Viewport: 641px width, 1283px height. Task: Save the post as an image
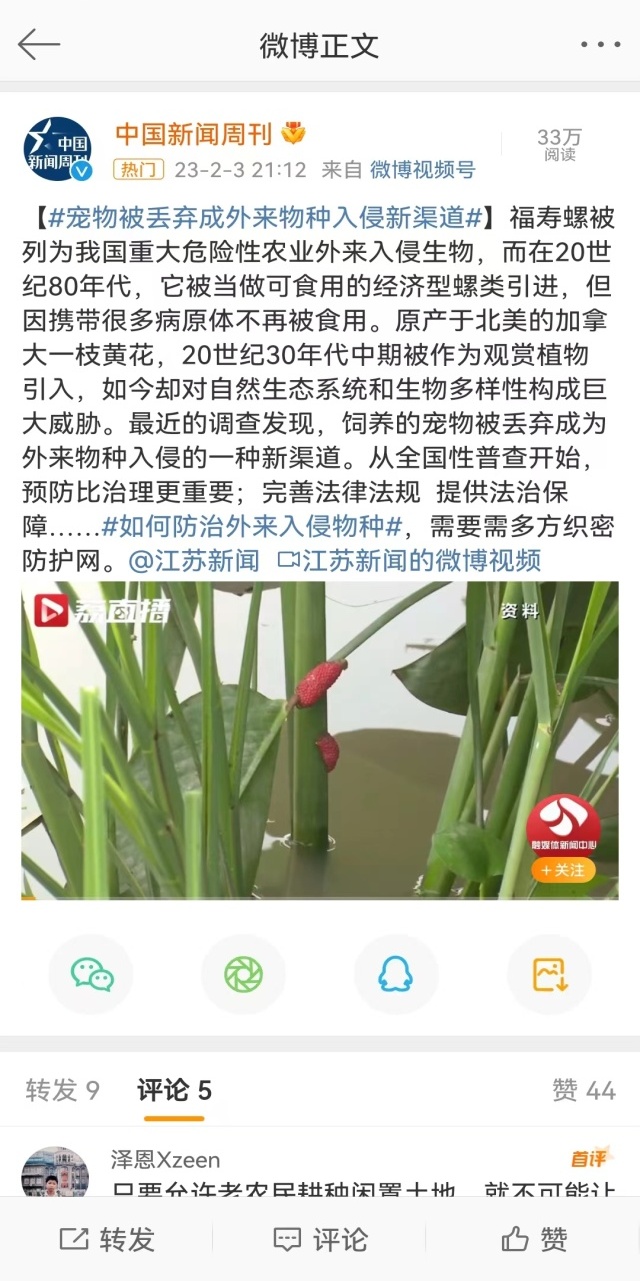(x=549, y=974)
